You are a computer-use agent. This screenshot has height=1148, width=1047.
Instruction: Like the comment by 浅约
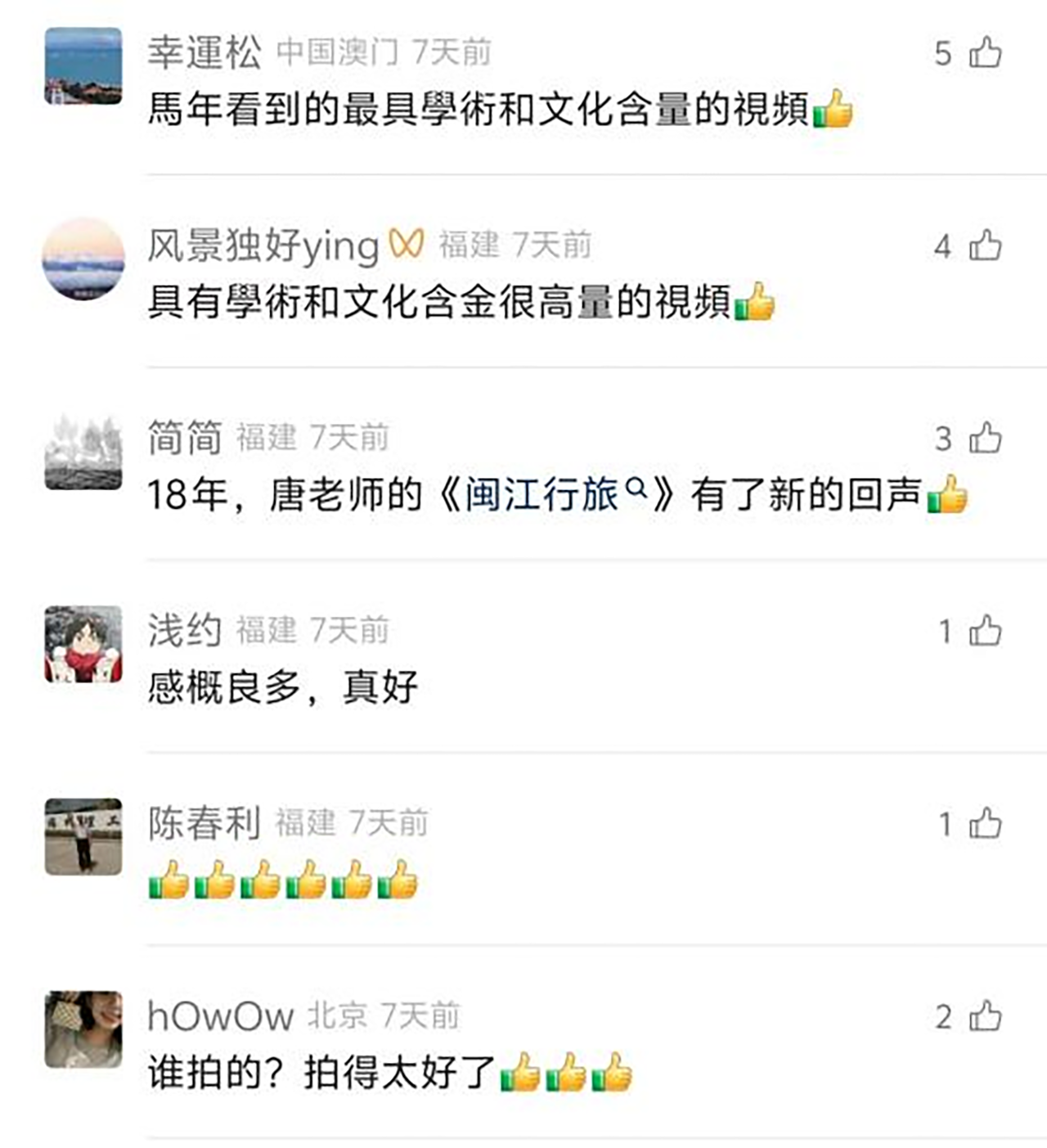985,631
